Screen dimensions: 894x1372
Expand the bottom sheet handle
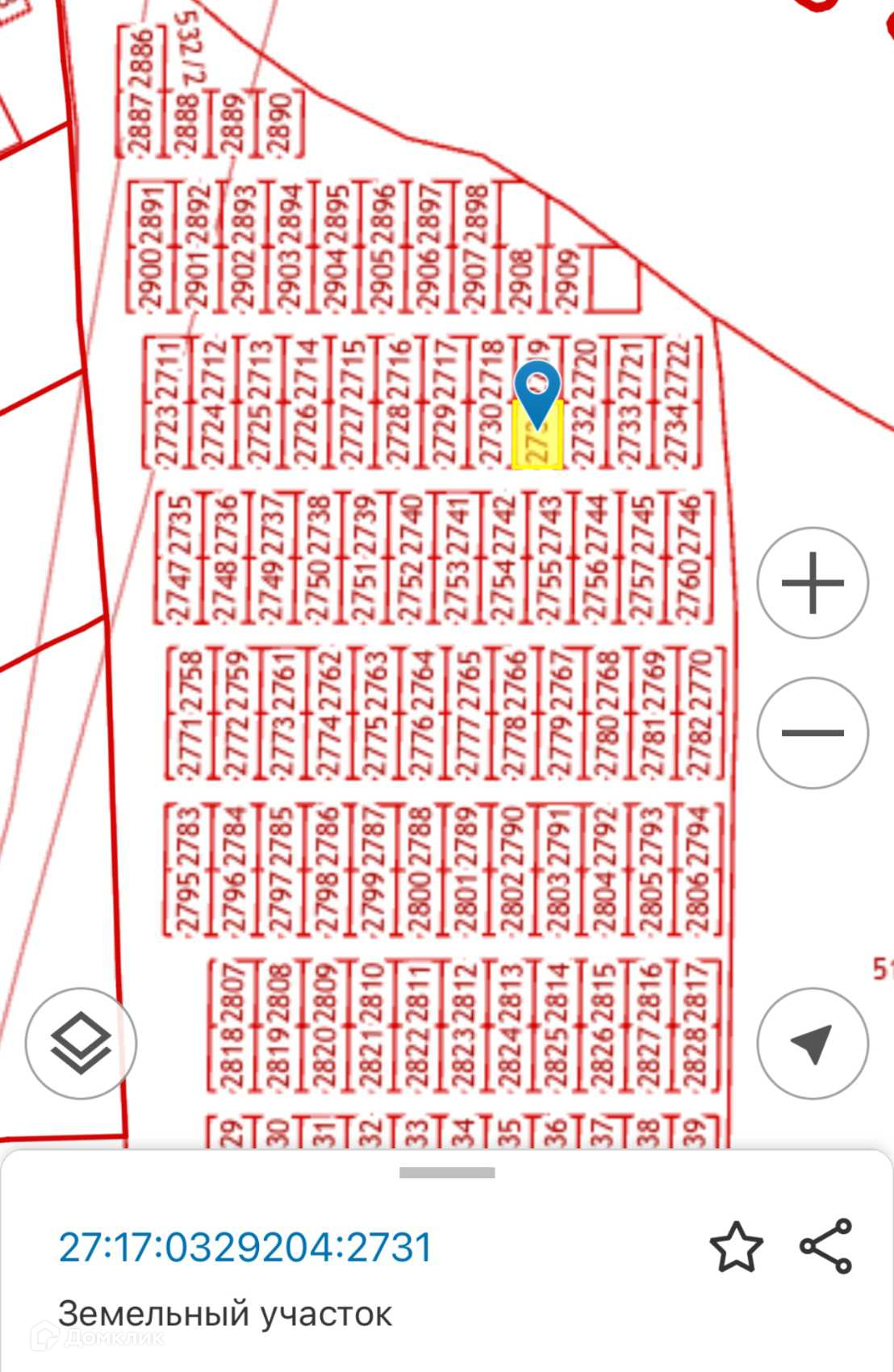click(x=447, y=1173)
